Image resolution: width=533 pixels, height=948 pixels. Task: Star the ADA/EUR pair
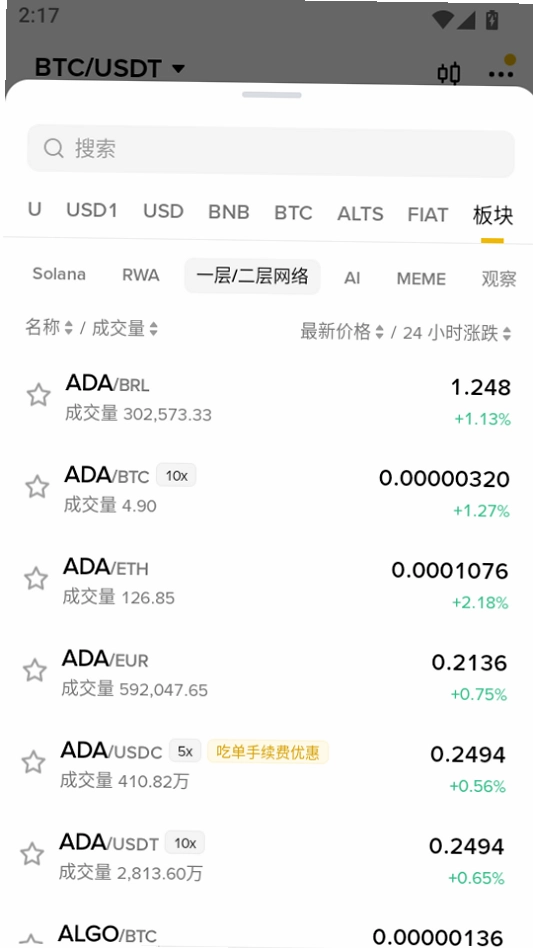[x=34, y=670]
